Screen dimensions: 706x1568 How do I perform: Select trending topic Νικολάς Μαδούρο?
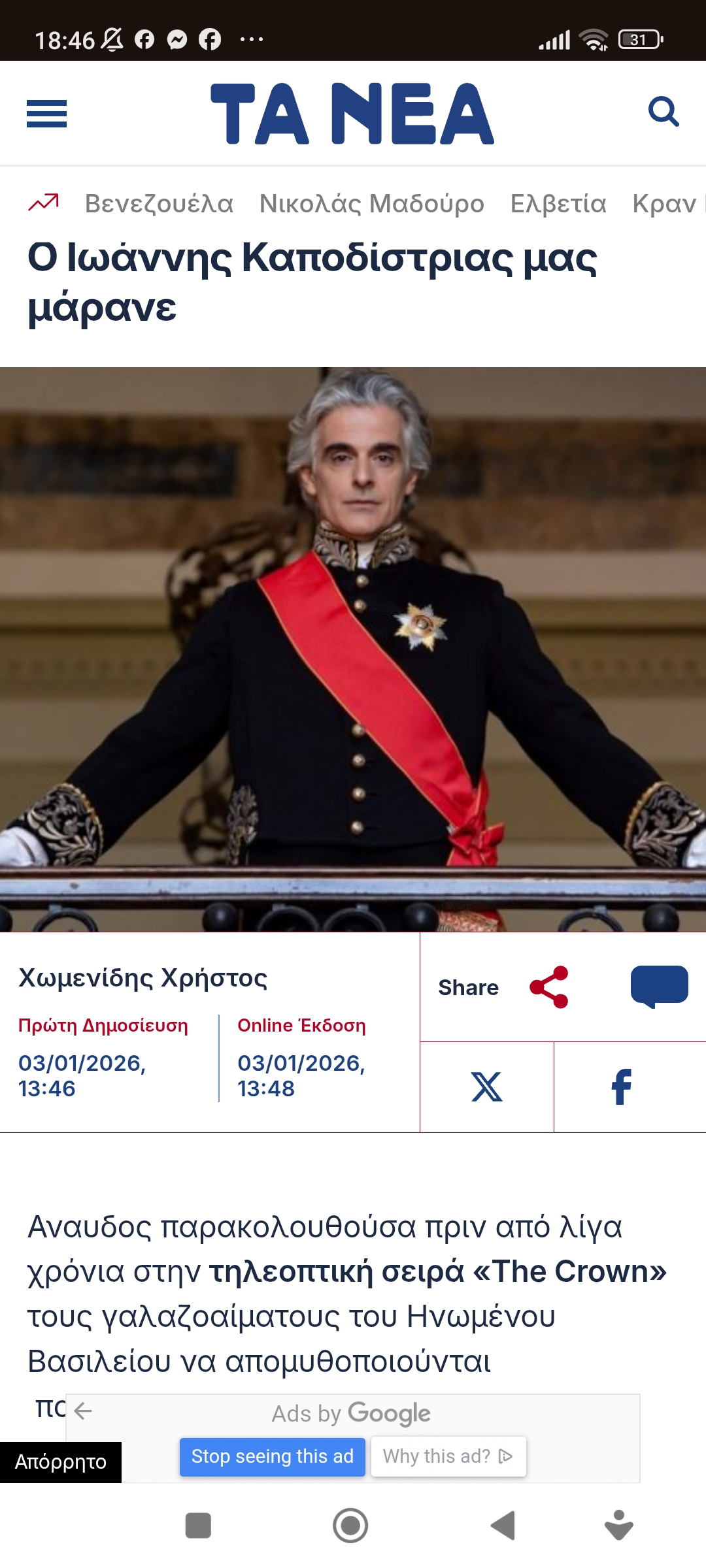pos(371,204)
